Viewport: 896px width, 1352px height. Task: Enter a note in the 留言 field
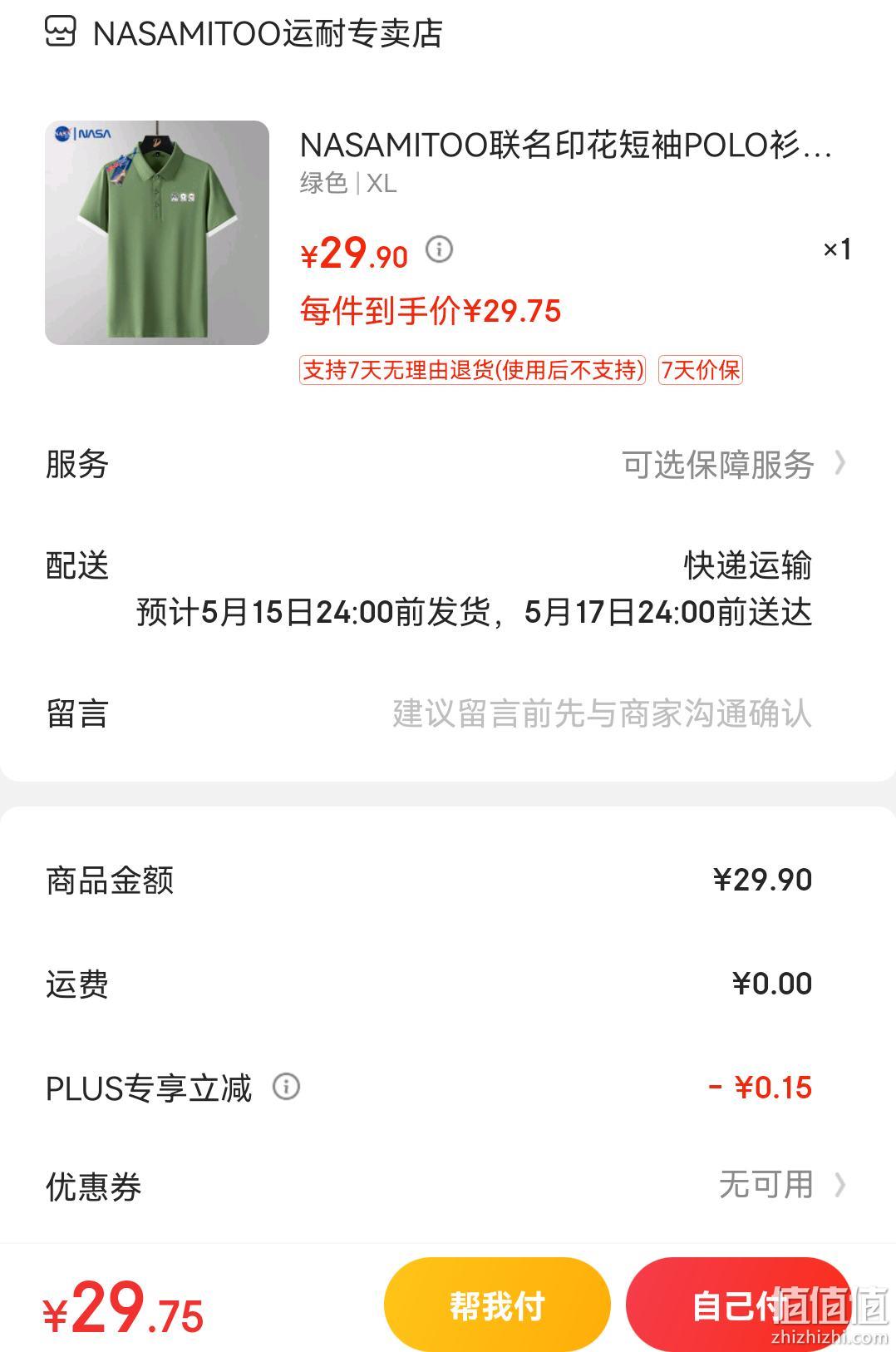pos(601,713)
